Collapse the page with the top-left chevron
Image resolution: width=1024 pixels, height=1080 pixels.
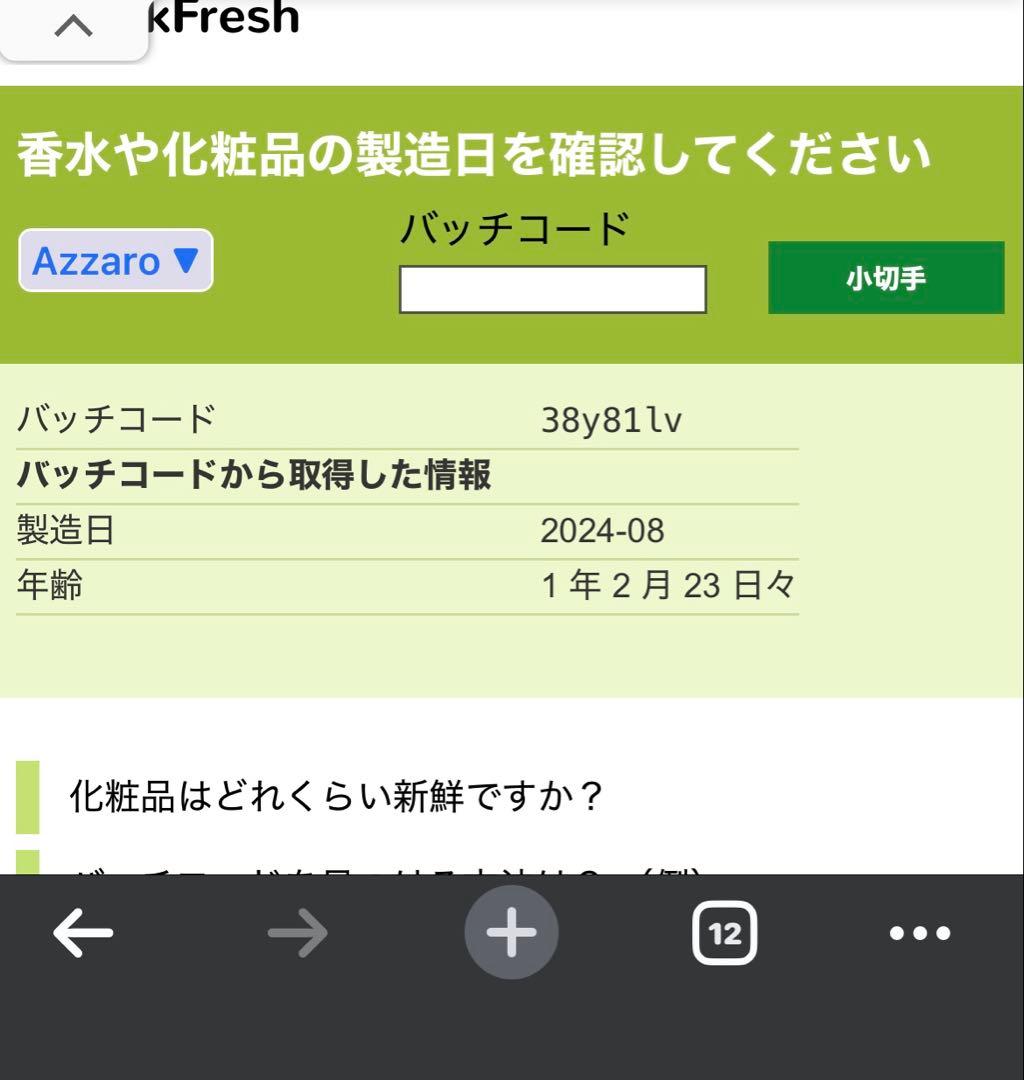pos(71,22)
